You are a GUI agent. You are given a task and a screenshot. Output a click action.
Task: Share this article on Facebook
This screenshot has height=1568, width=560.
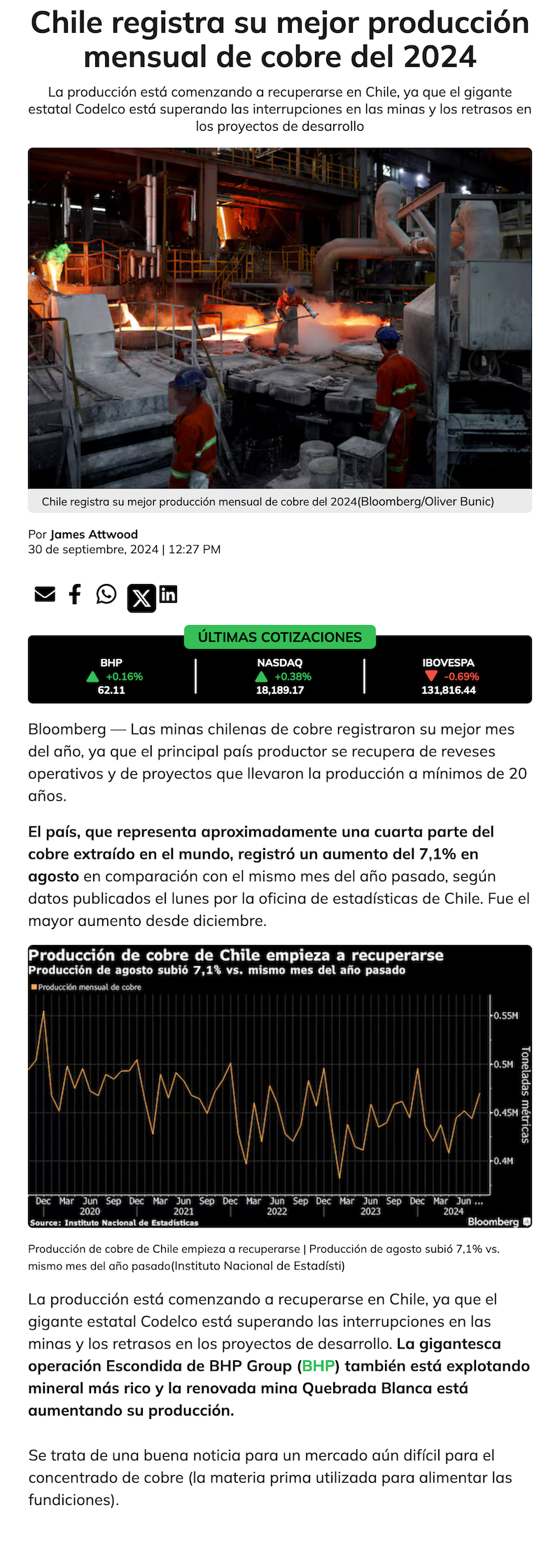tap(75, 594)
